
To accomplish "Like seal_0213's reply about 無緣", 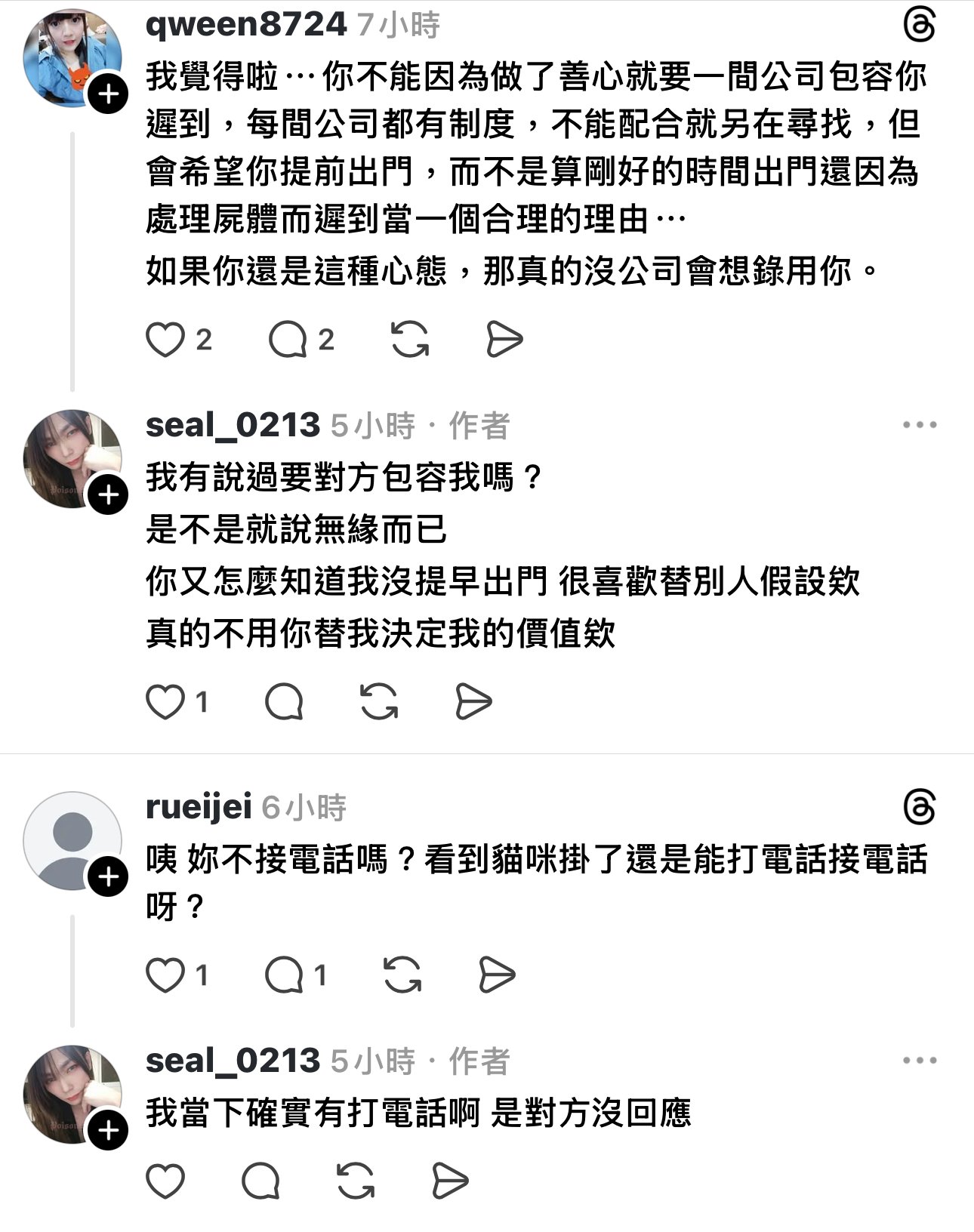I will 165,702.
